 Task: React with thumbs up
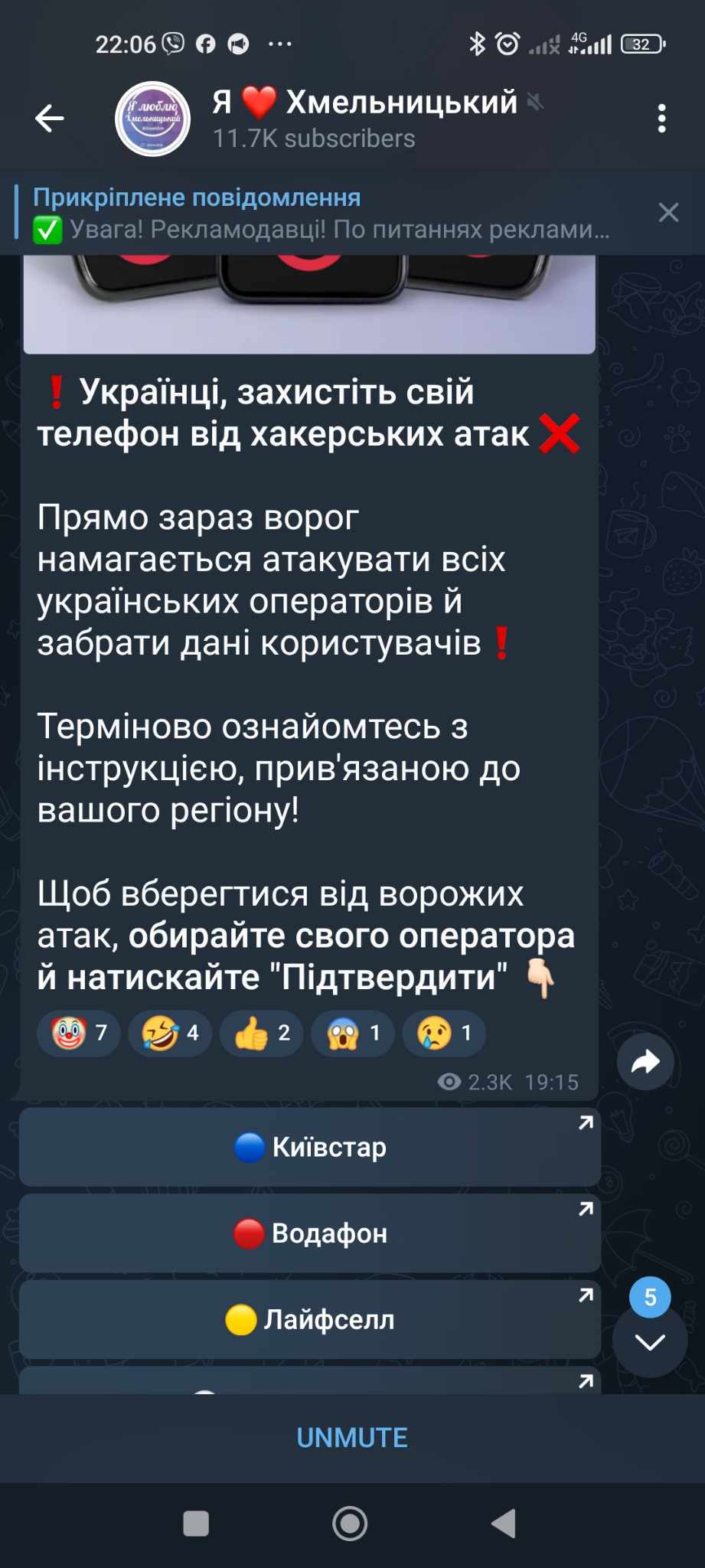click(261, 1033)
